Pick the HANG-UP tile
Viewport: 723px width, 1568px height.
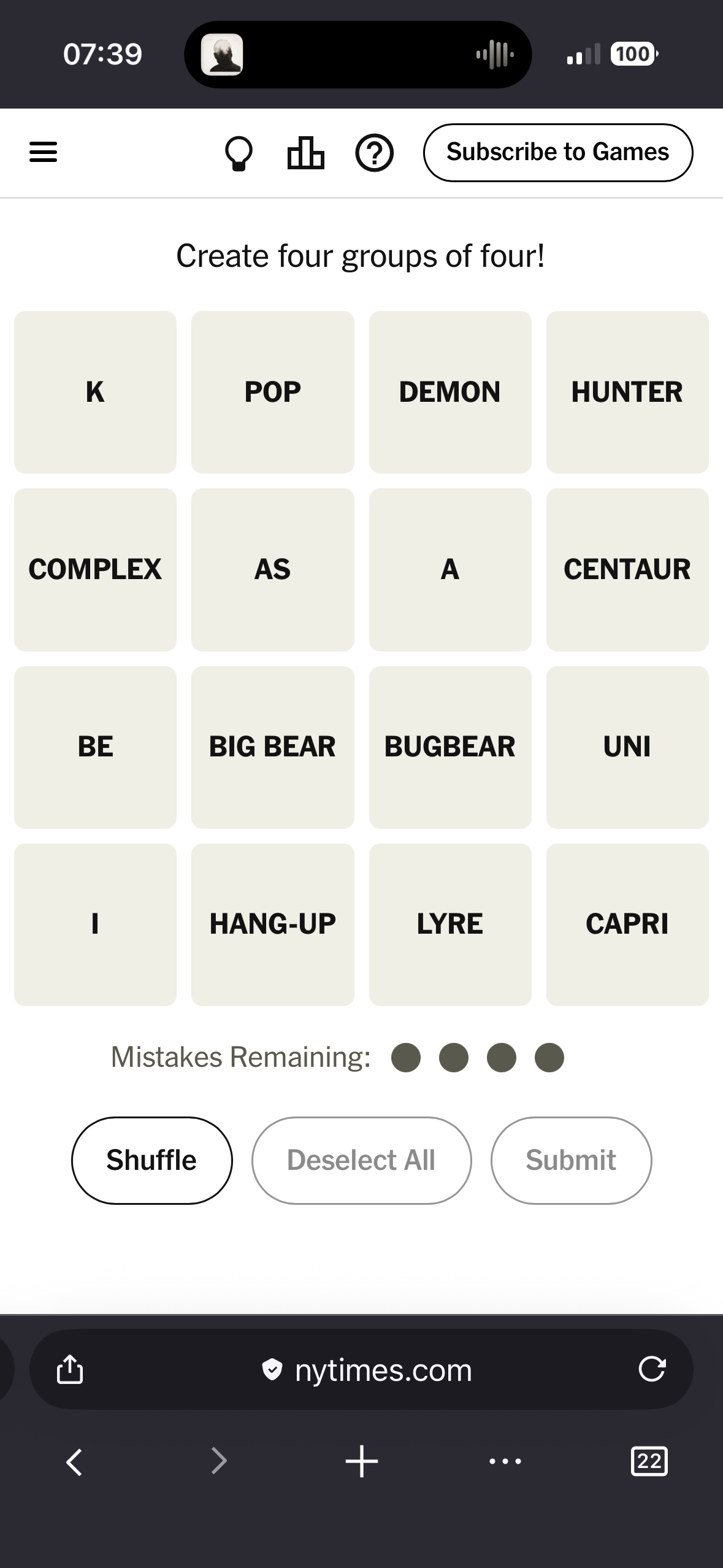point(272,924)
